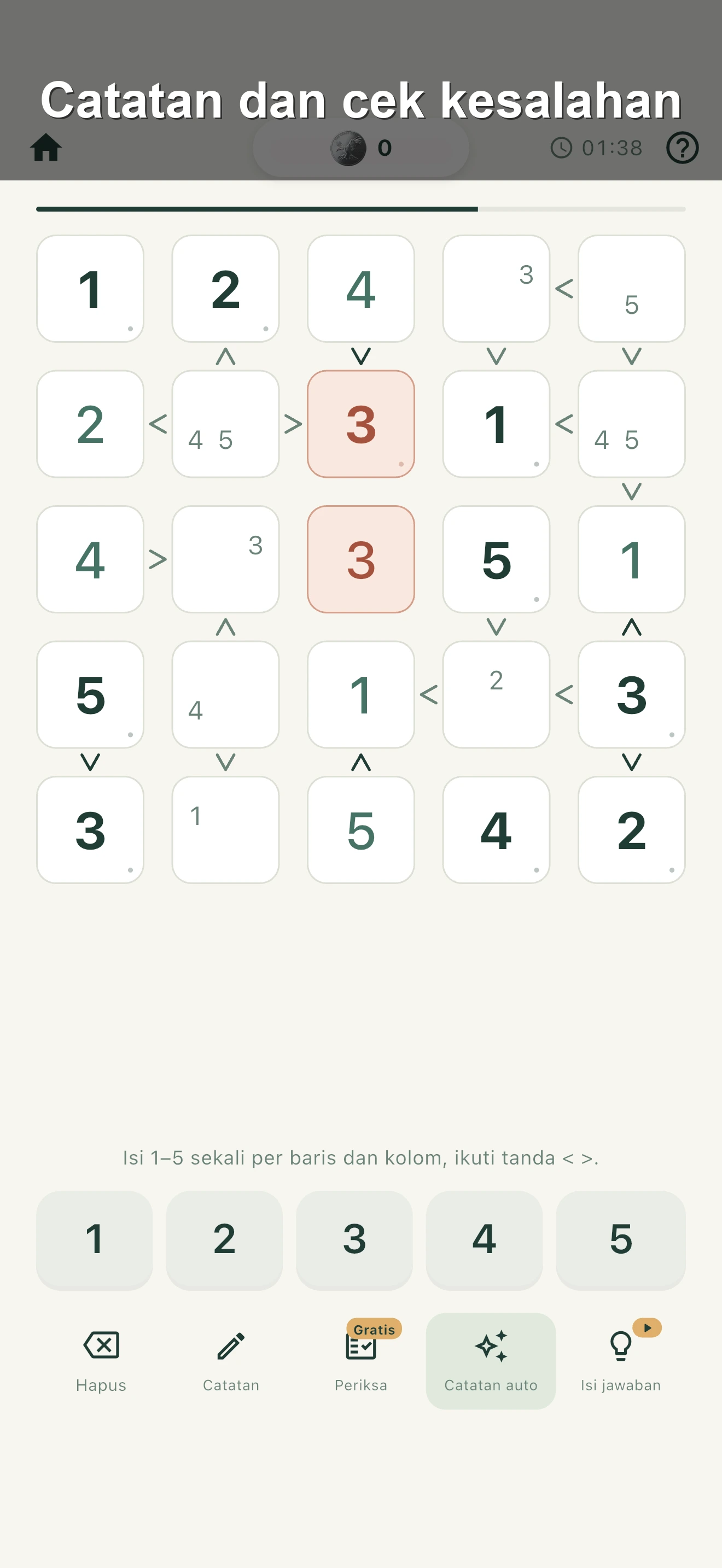Select number 4 on the keypad
Screen dimensions: 722x1568
point(484,1240)
